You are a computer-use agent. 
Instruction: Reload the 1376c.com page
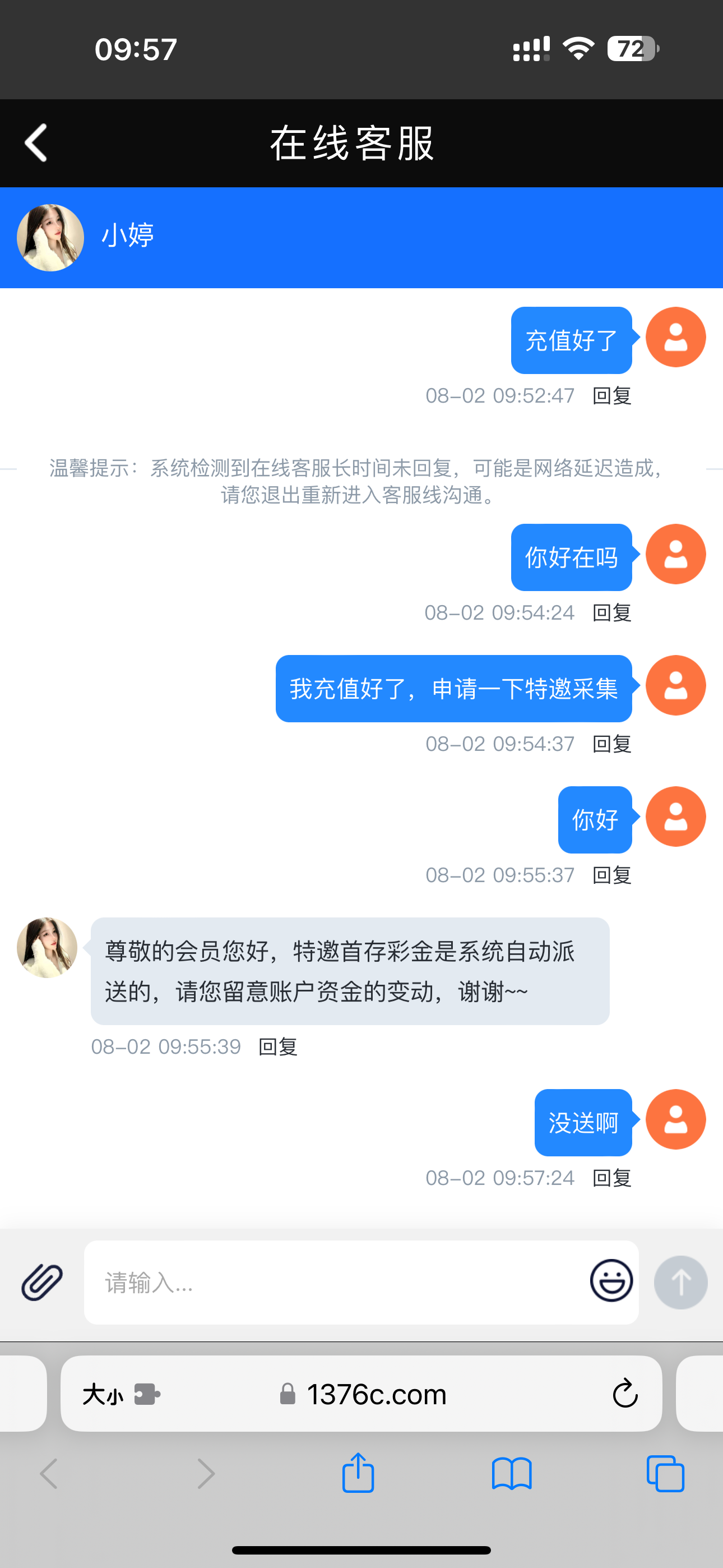point(624,1394)
